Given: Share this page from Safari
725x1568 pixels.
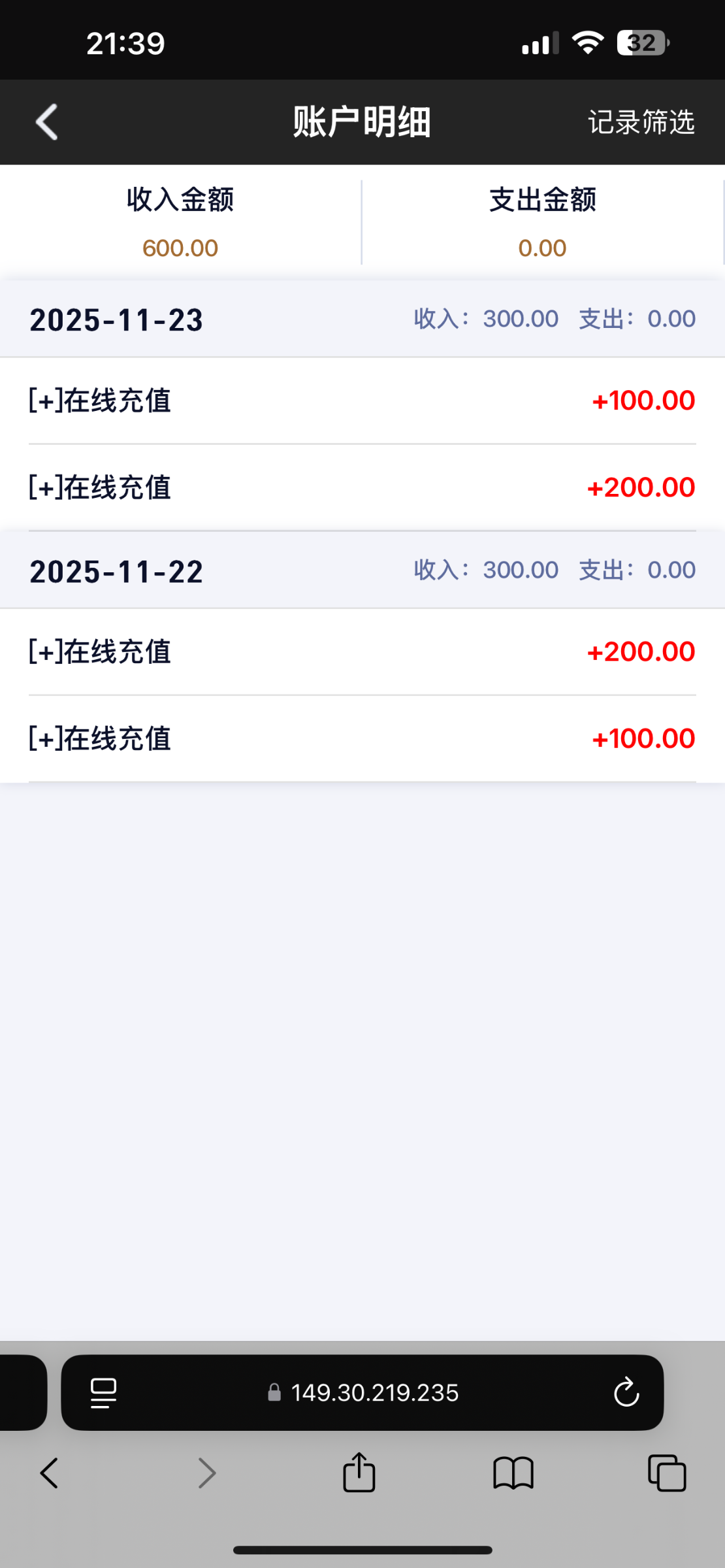Looking at the screenshot, I should [x=359, y=1473].
